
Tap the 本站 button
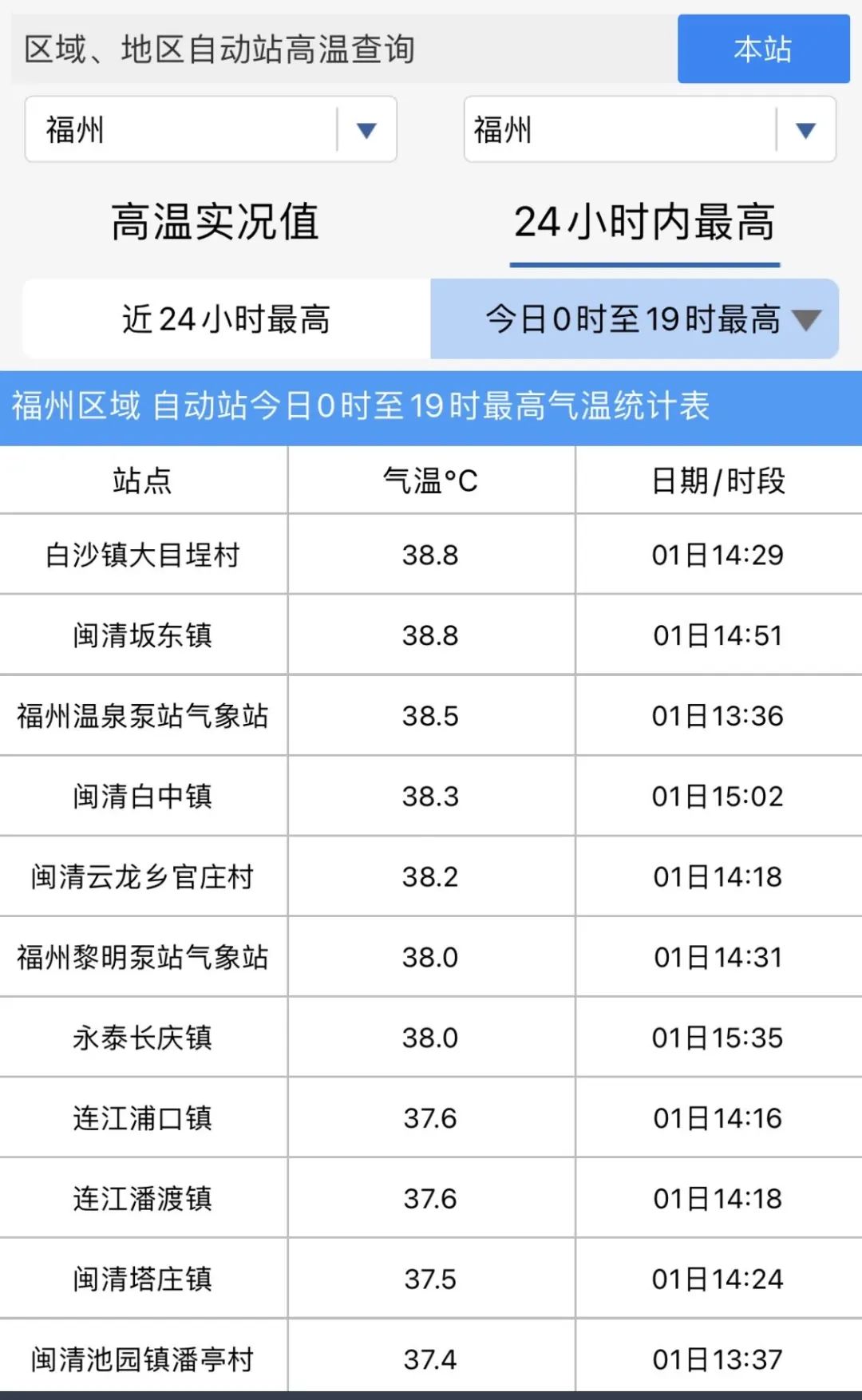click(763, 49)
